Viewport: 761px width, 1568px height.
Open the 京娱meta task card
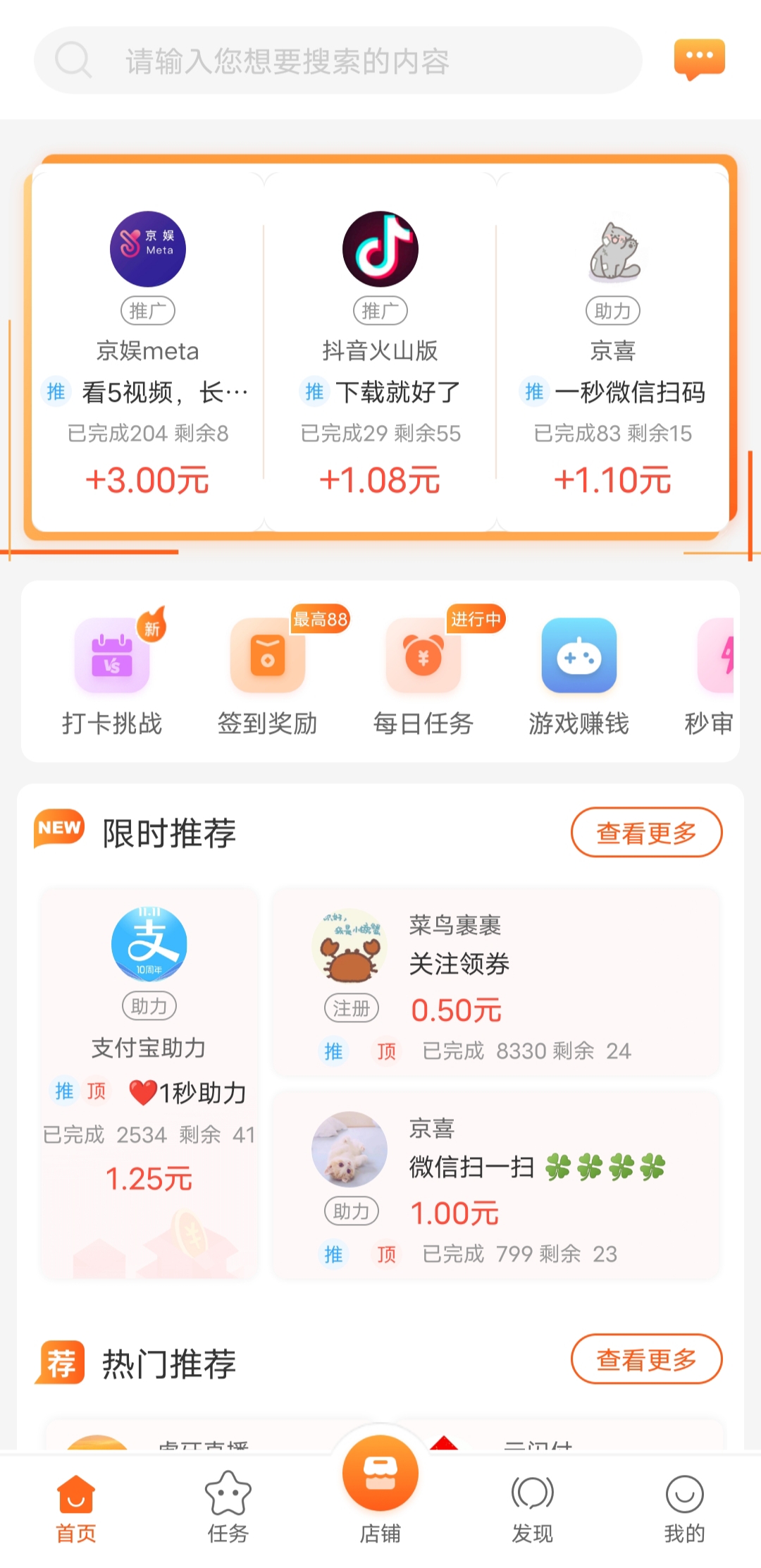(x=148, y=351)
